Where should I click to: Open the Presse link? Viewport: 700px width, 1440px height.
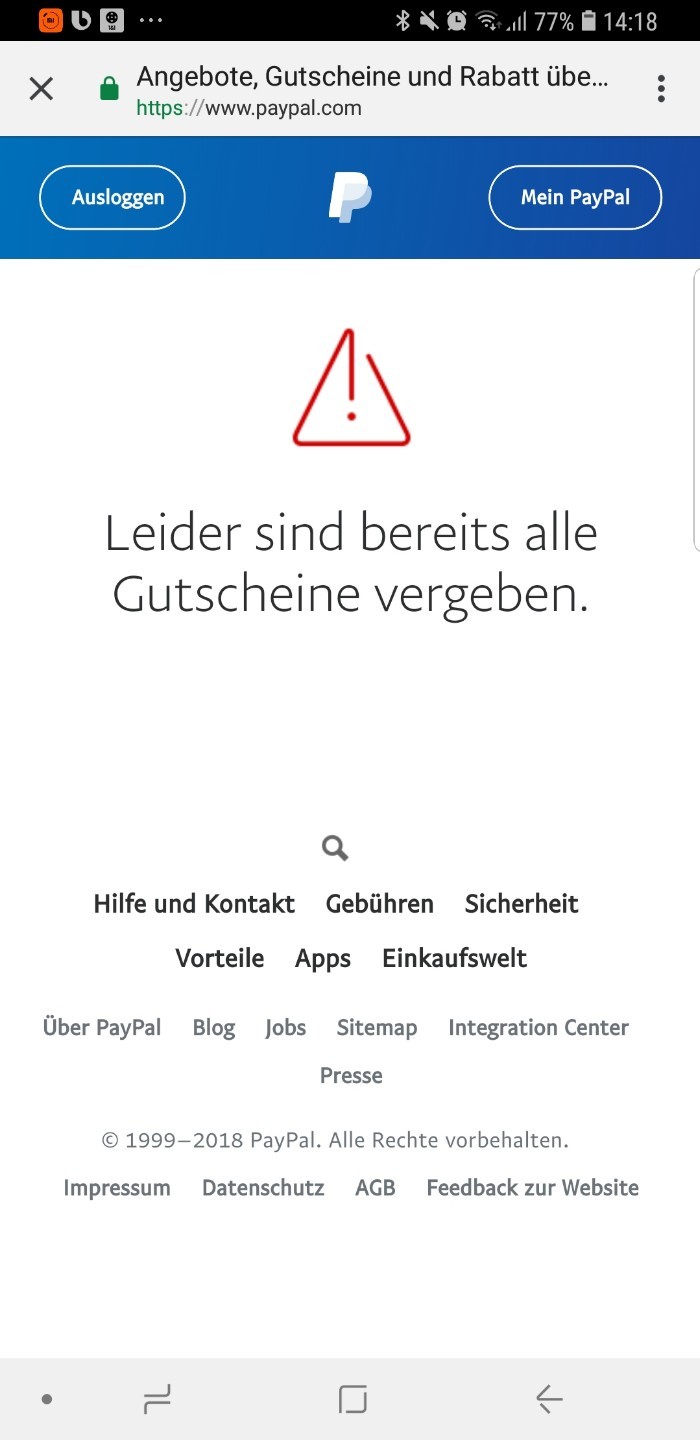click(x=351, y=1075)
